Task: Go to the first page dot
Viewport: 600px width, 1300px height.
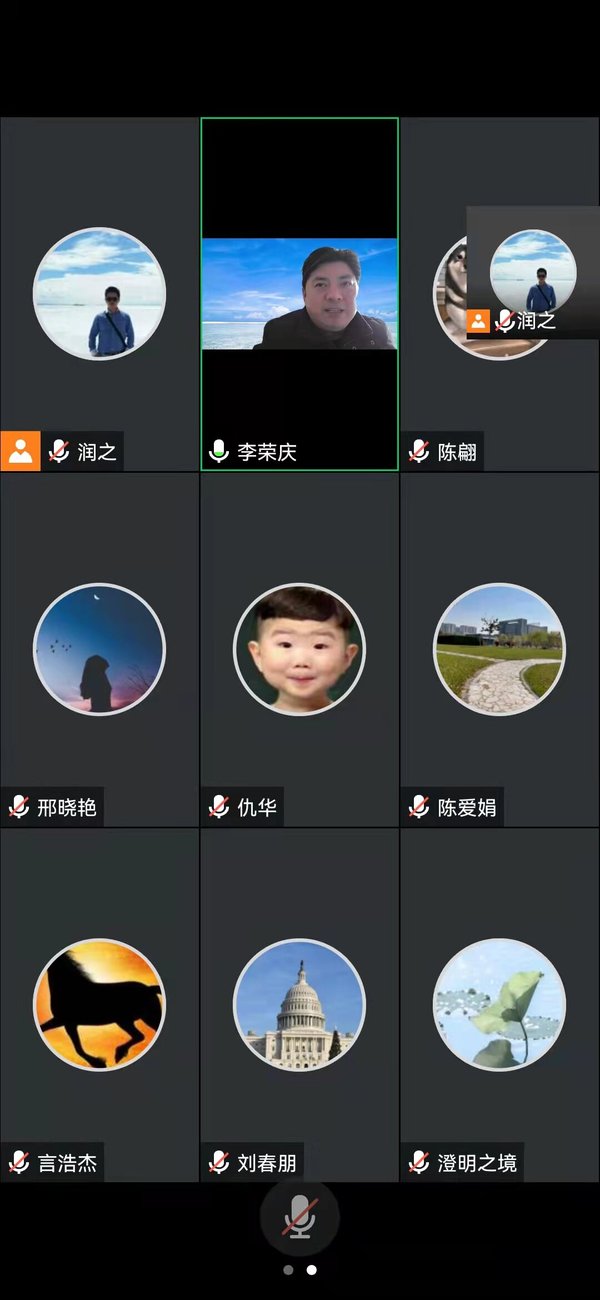Action: pos(288,1270)
